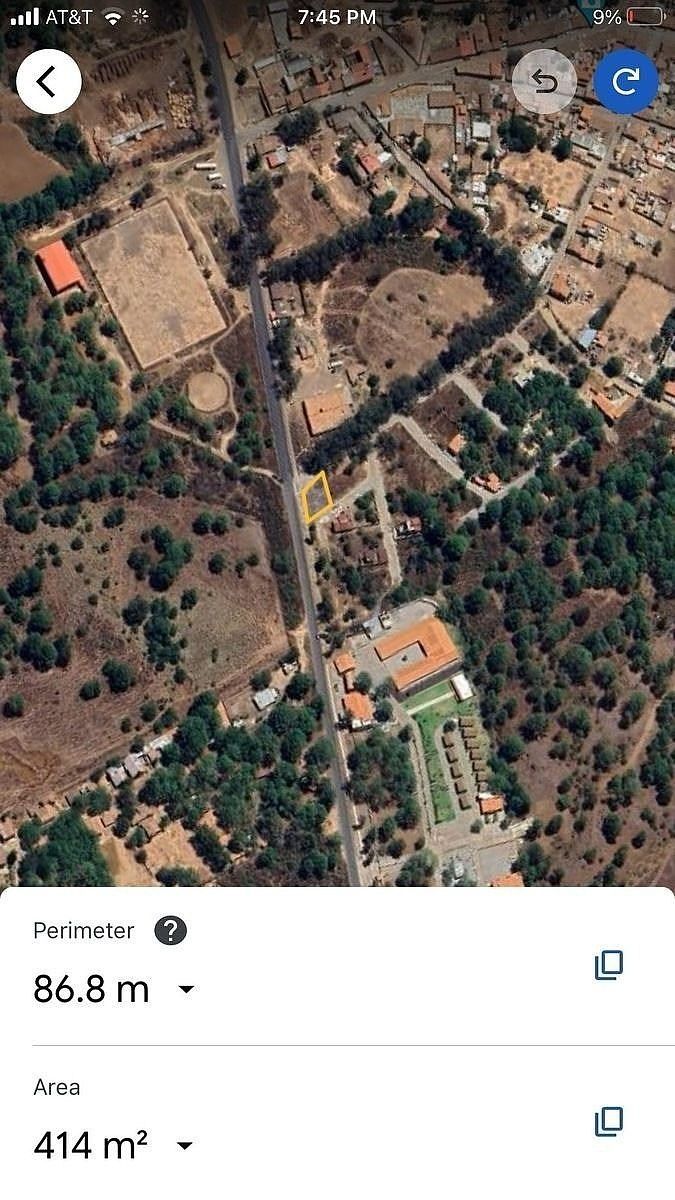Copy the perimeter value 86.8 m
Viewport: 675px width, 1200px height.
(608, 965)
